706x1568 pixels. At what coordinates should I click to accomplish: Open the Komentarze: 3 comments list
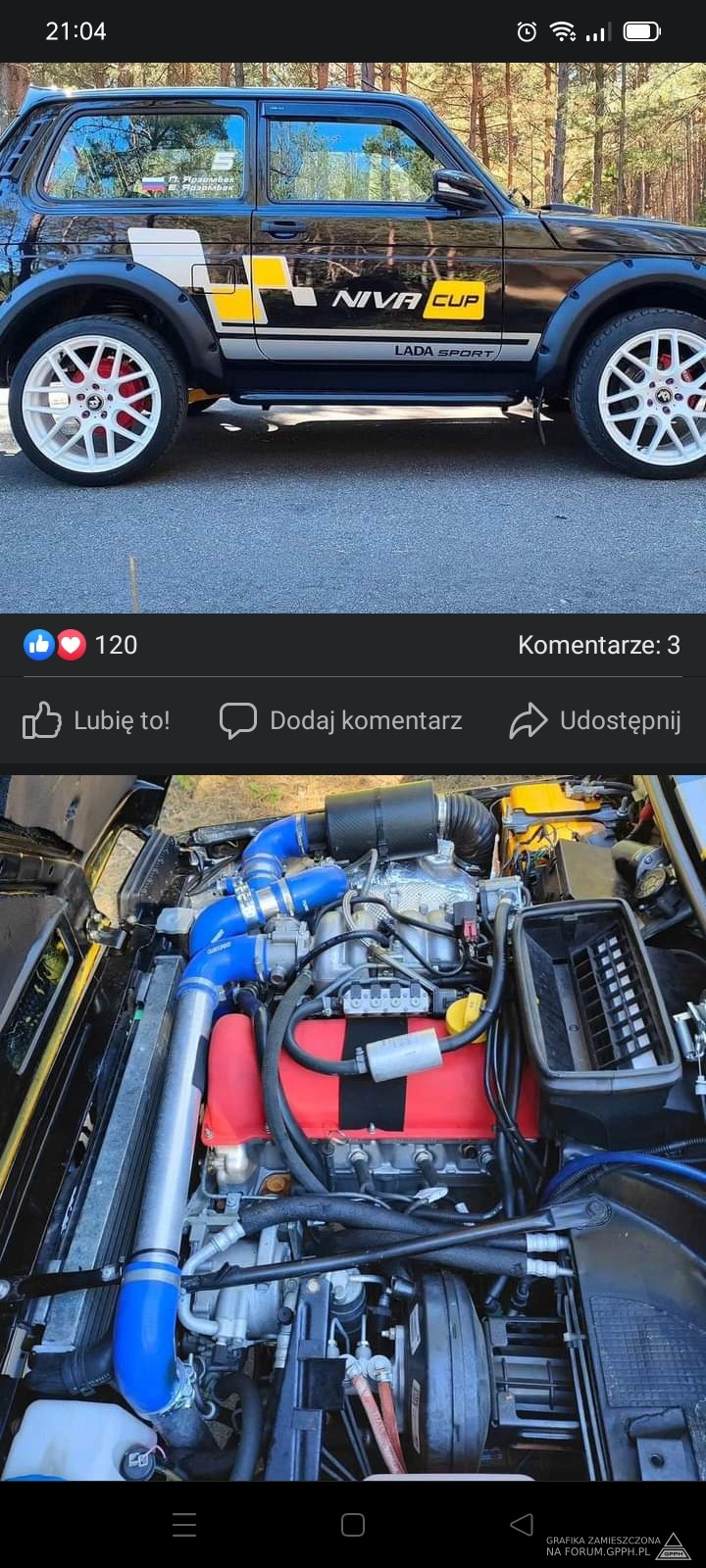(598, 645)
